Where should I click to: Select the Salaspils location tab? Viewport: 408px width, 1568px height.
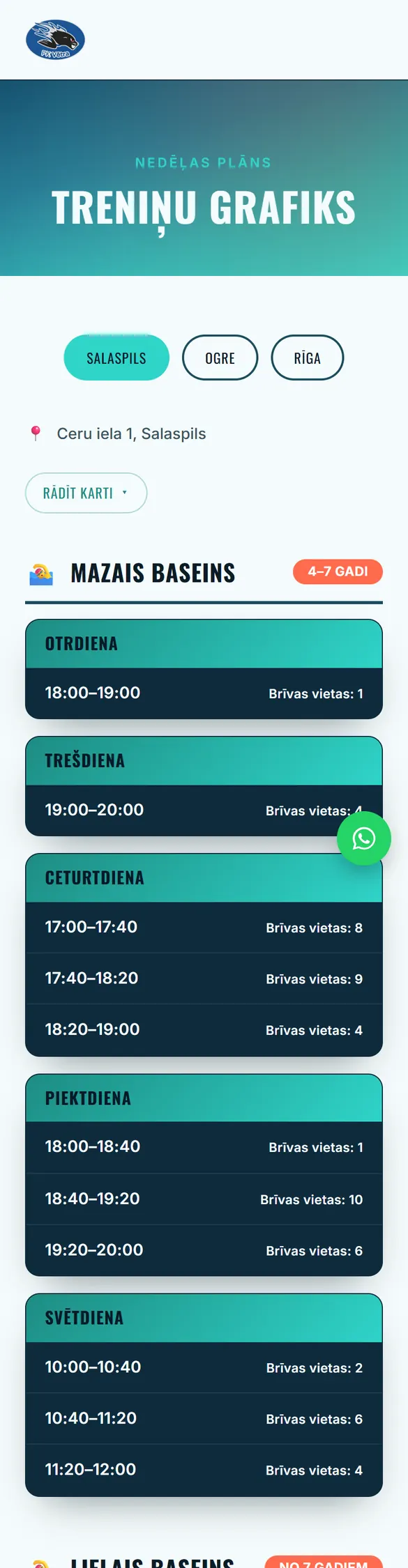(116, 358)
